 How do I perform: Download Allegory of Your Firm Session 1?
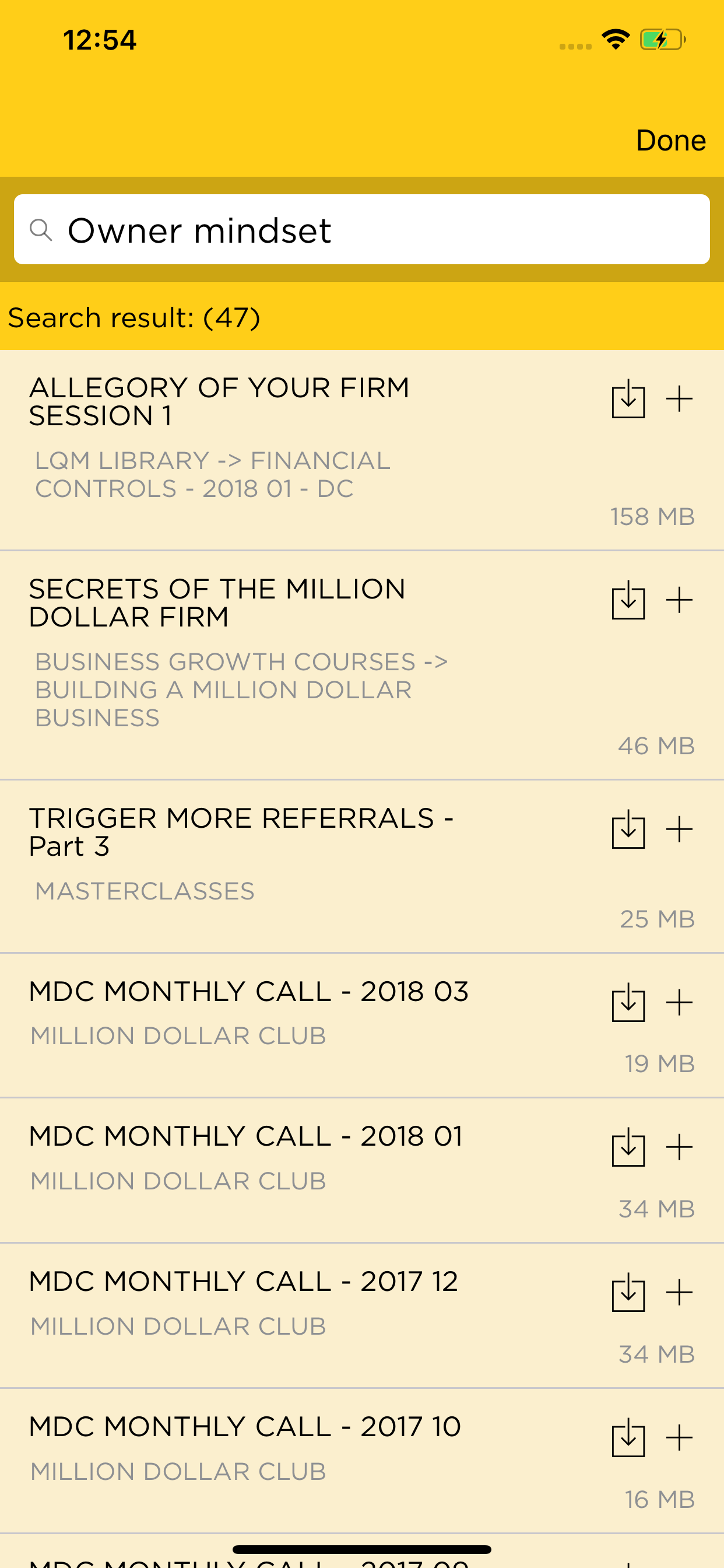click(628, 400)
